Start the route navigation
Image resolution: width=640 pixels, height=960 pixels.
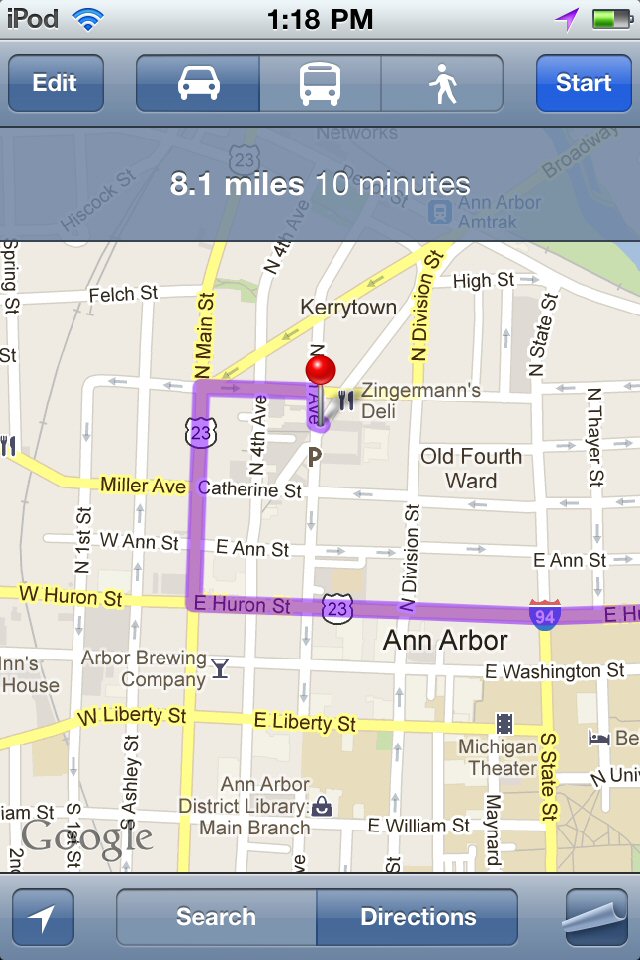[583, 83]
